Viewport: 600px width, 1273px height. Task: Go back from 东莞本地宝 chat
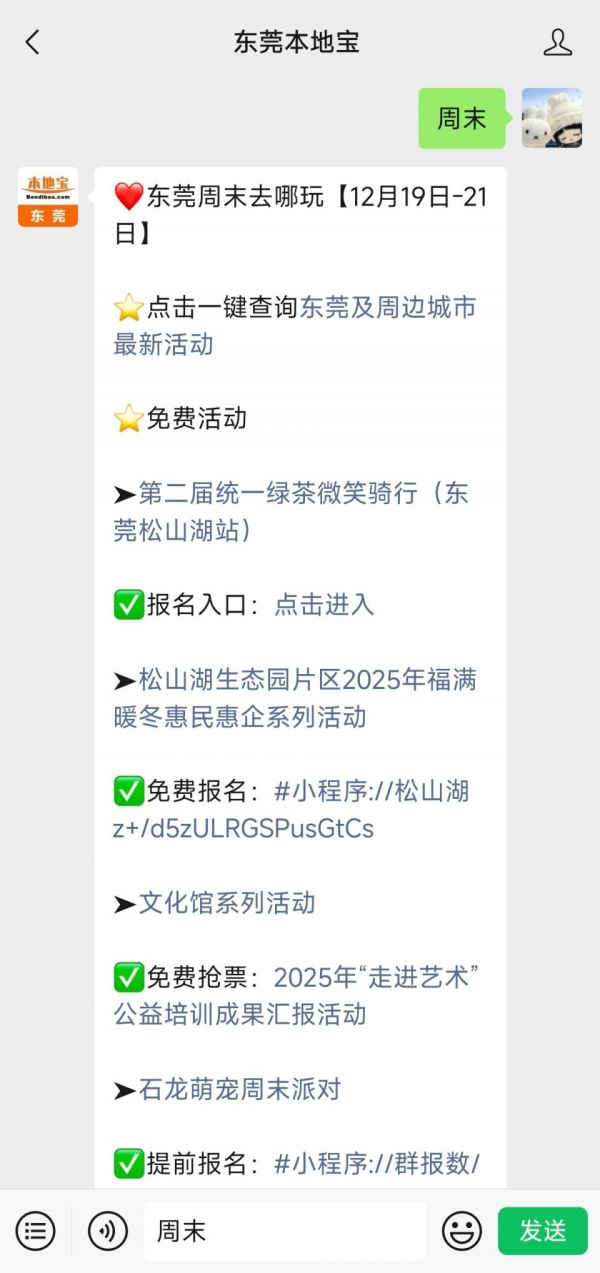click(33, 42)
